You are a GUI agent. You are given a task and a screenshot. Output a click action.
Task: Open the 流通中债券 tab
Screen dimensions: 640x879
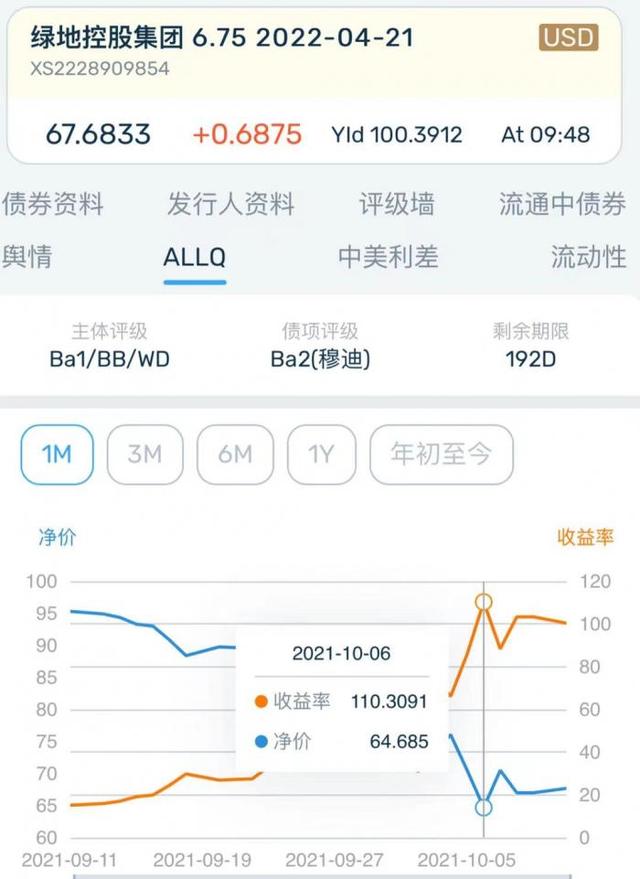click(562, 205)
